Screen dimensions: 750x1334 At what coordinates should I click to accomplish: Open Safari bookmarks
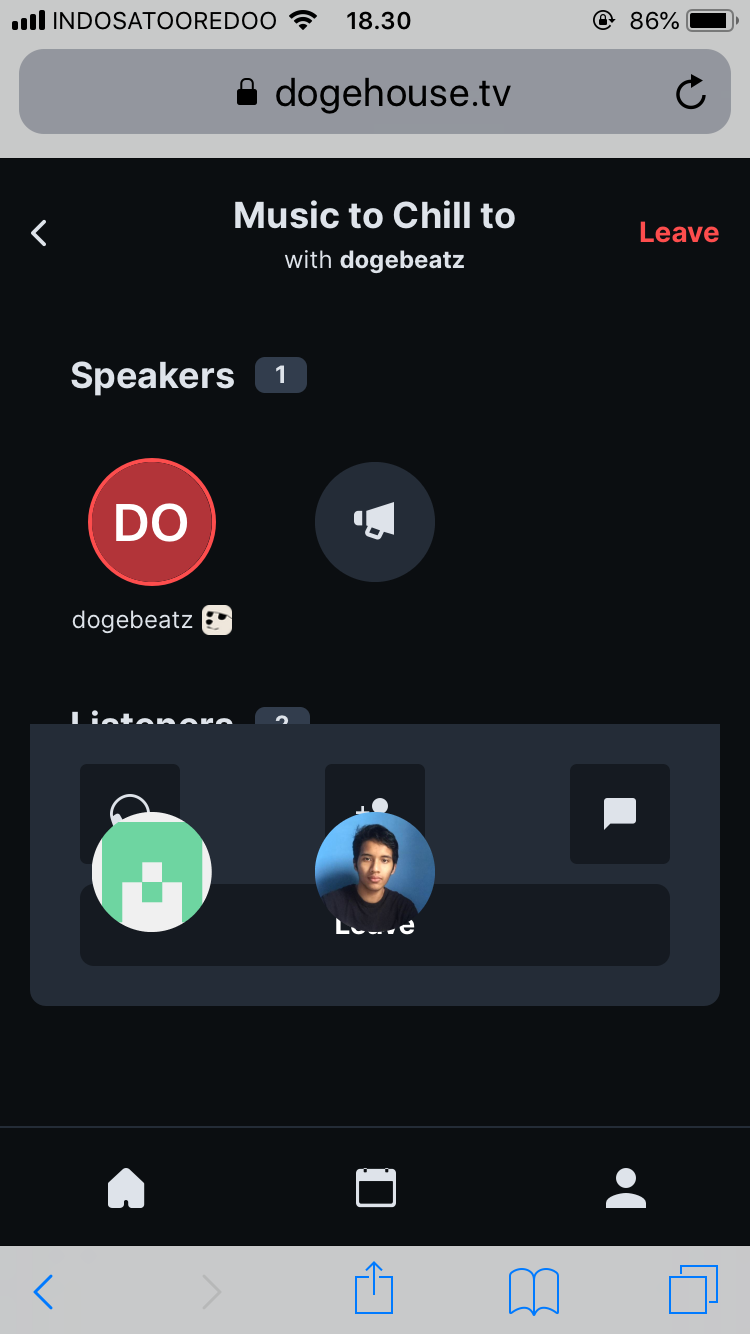(534, 1291)
